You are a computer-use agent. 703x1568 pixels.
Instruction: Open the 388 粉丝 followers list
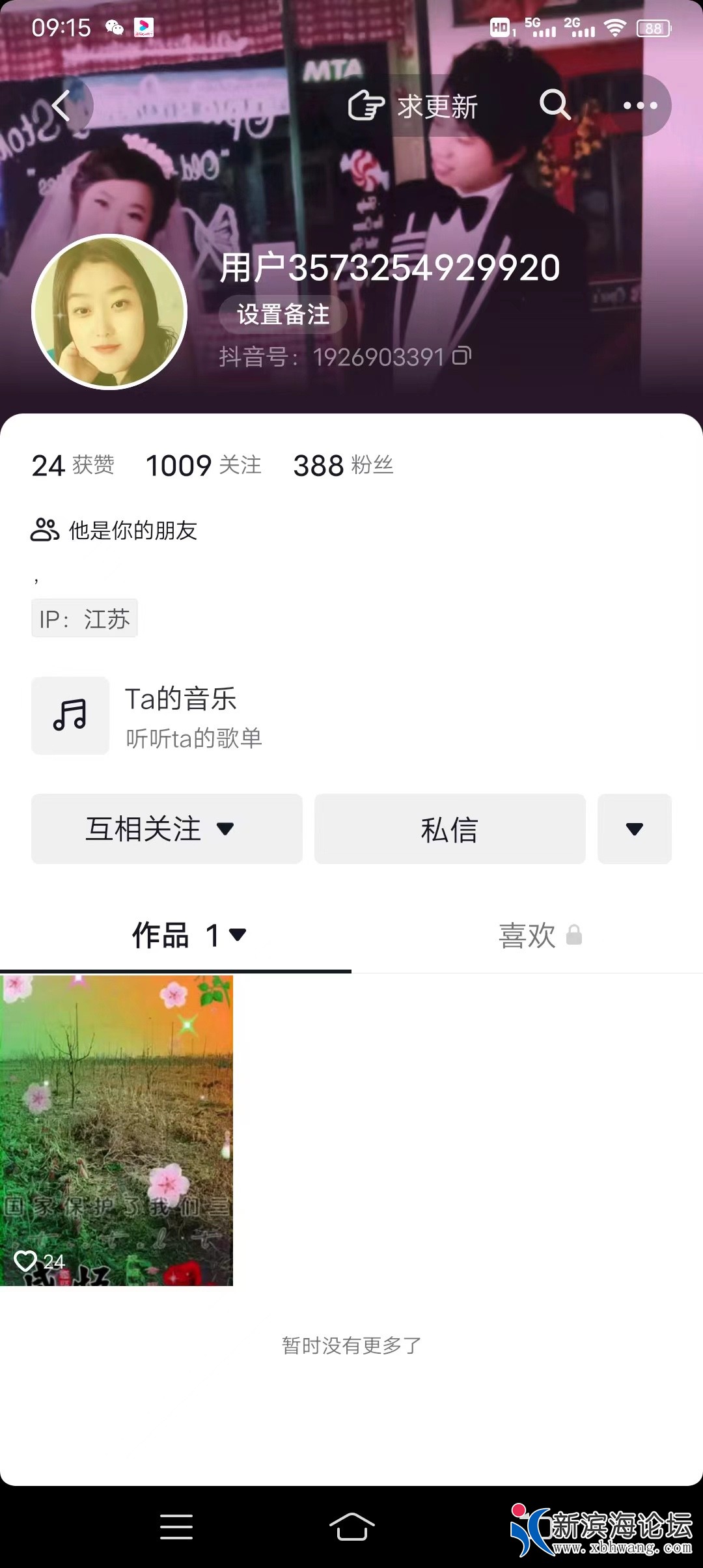[343, 466]
